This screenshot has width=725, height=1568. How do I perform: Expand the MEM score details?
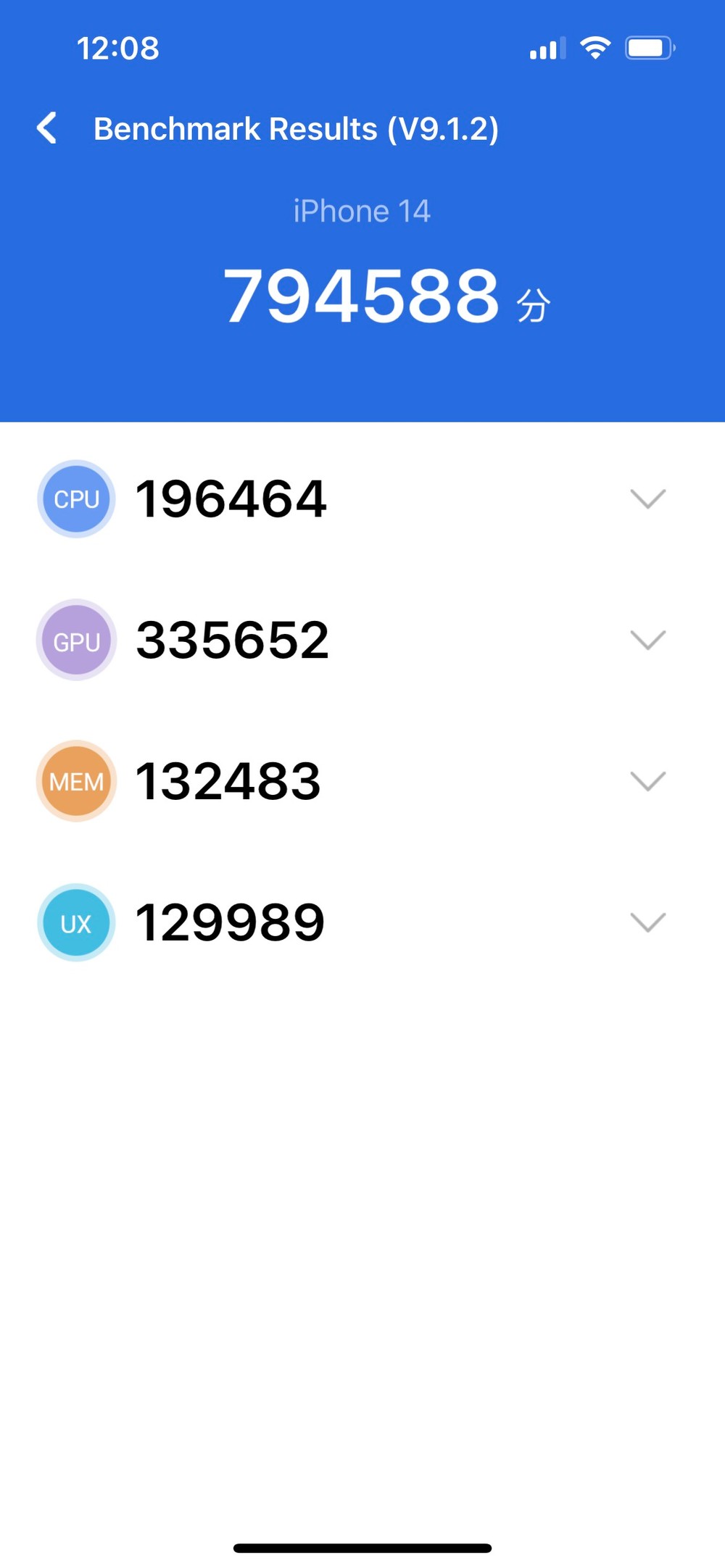[x=647, y=781]
